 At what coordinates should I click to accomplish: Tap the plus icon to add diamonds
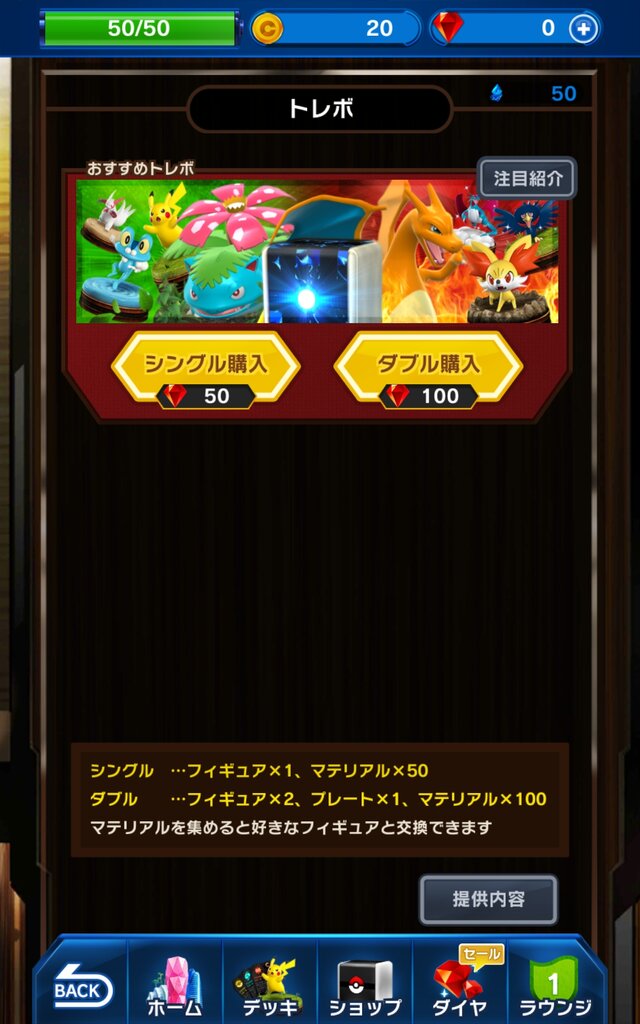[x=583, y=29]
